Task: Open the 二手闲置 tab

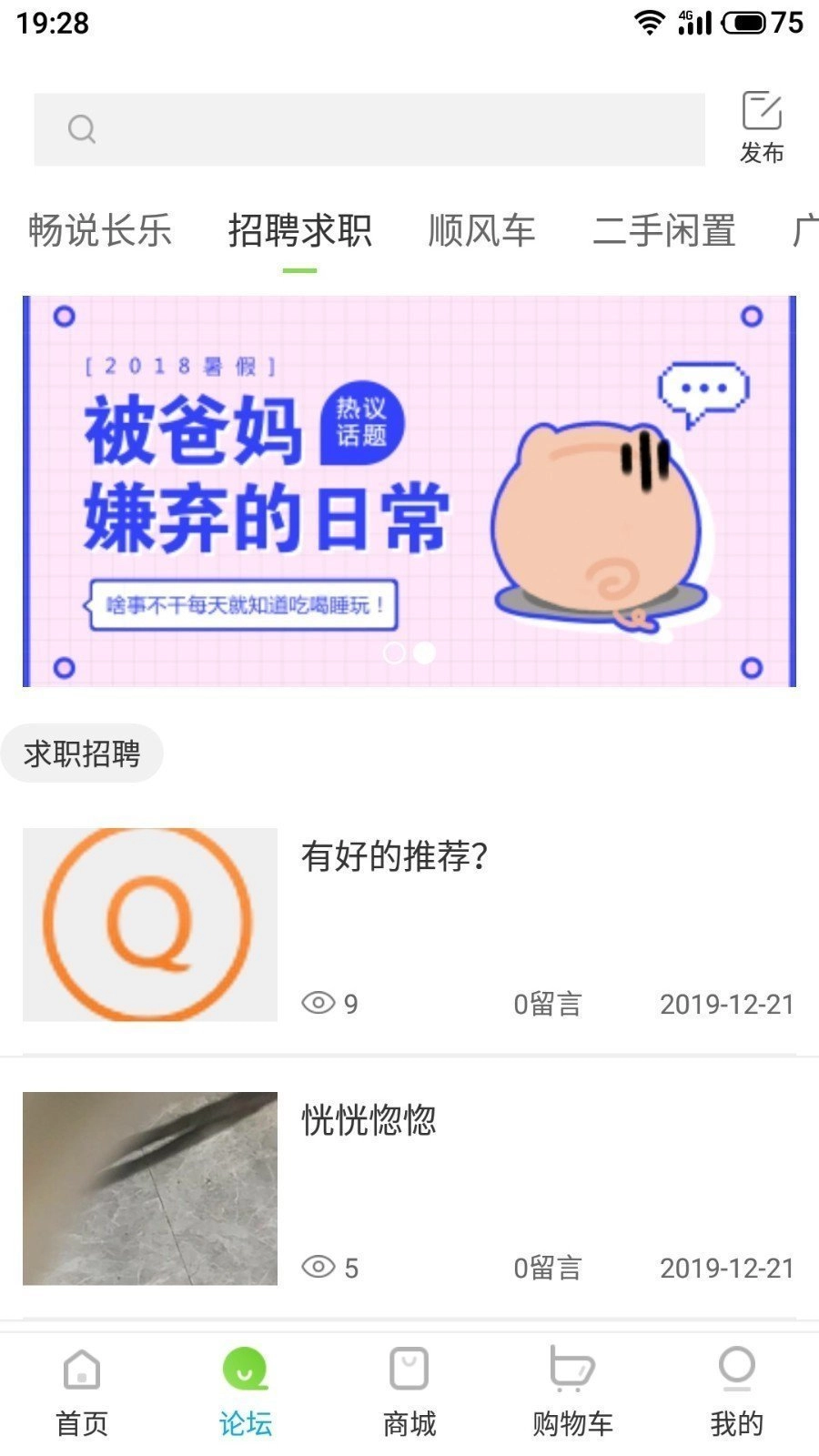Action: (665, 233)
